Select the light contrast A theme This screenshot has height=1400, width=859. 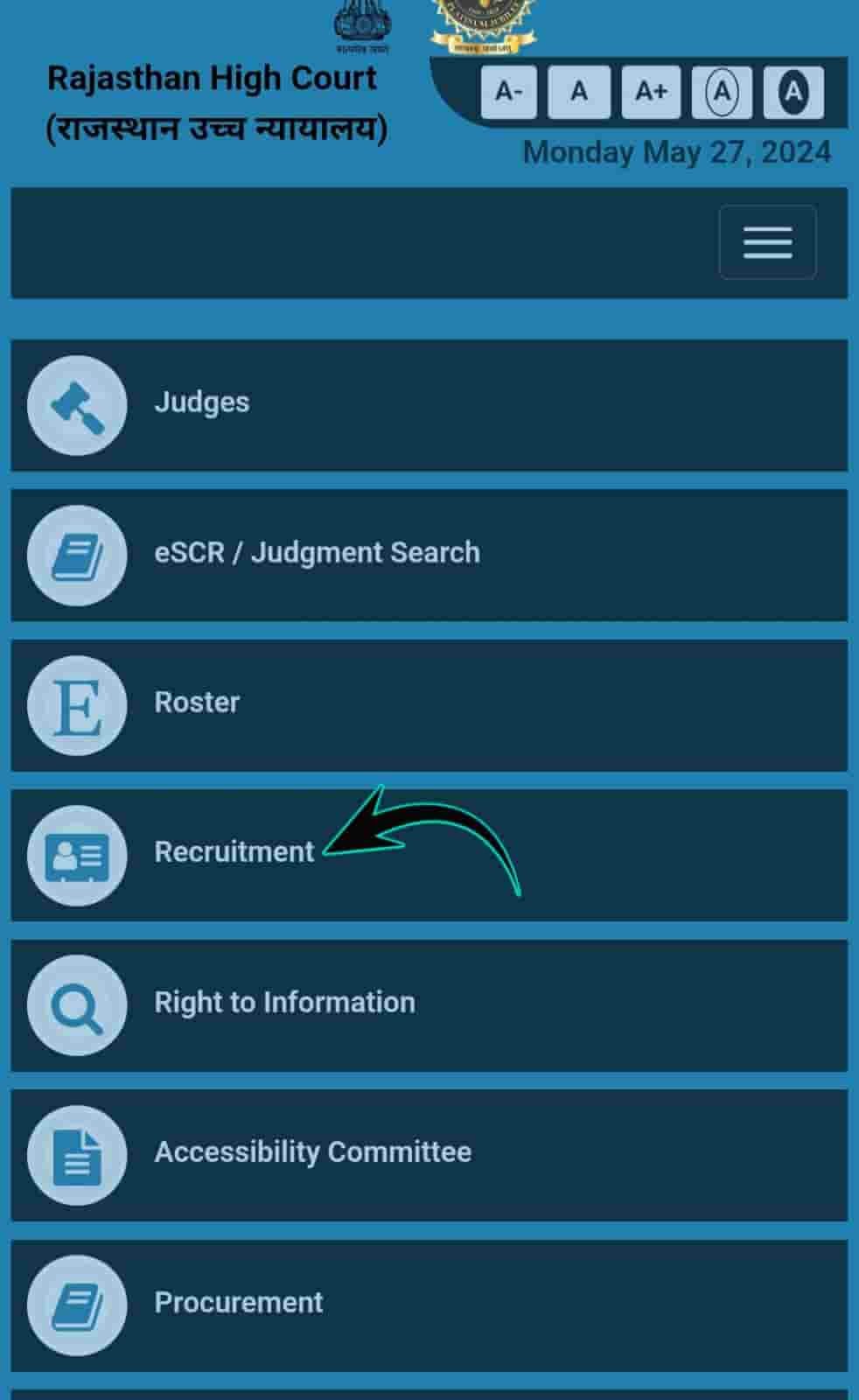click(x=722, y=92)
